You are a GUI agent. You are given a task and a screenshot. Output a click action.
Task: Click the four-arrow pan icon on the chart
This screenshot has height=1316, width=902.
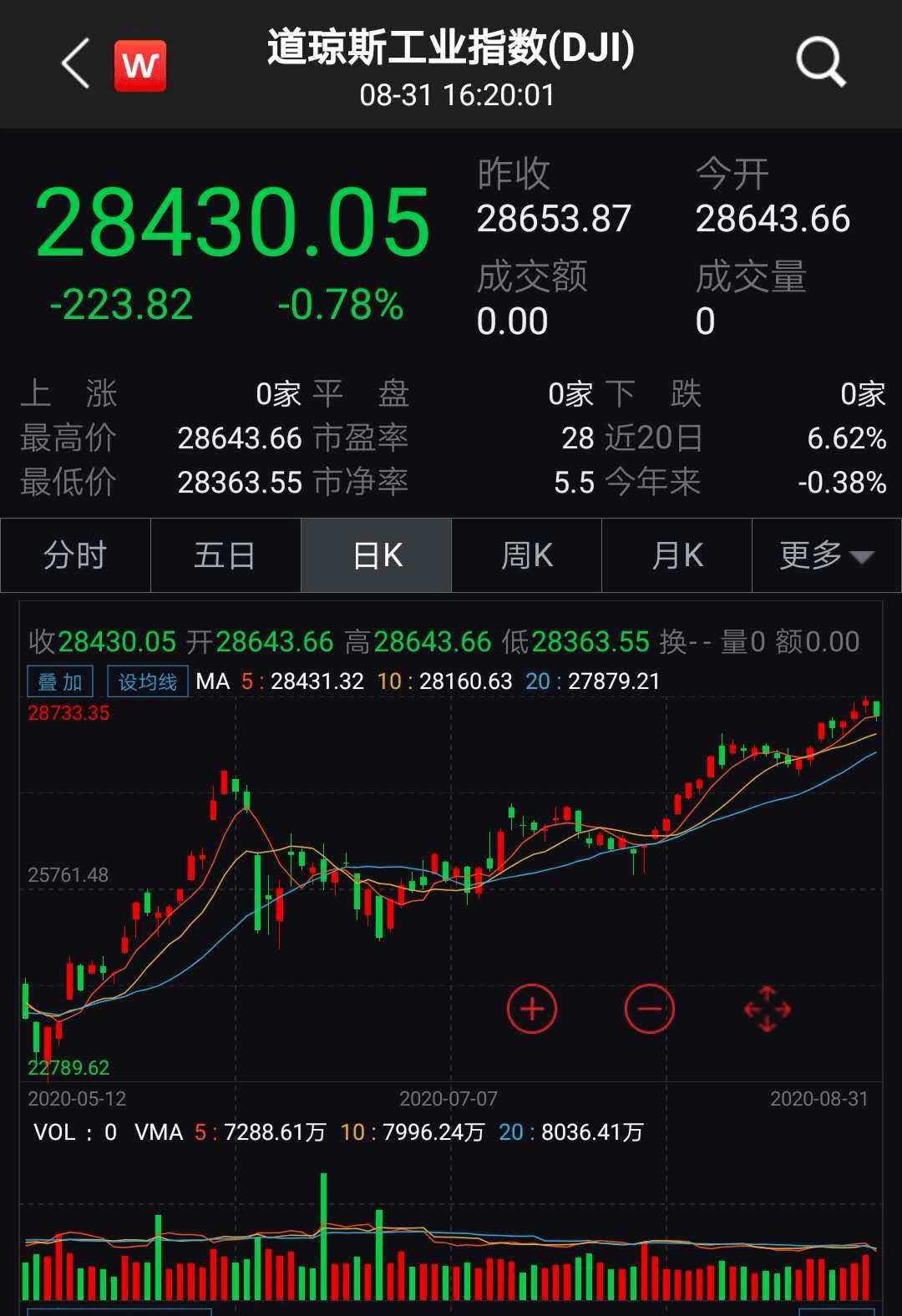pos(768,1009)
